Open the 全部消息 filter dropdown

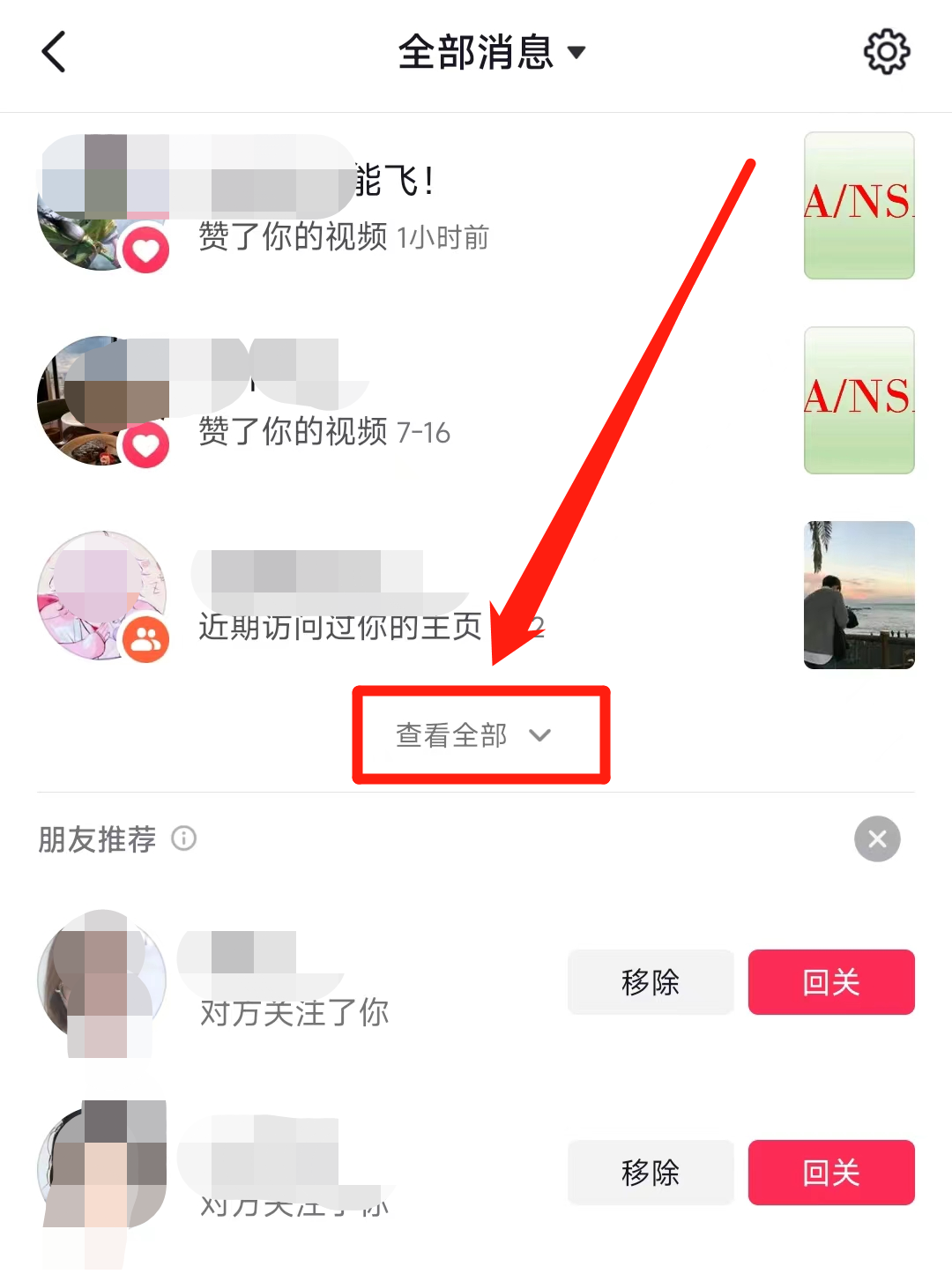click(491, 52)
